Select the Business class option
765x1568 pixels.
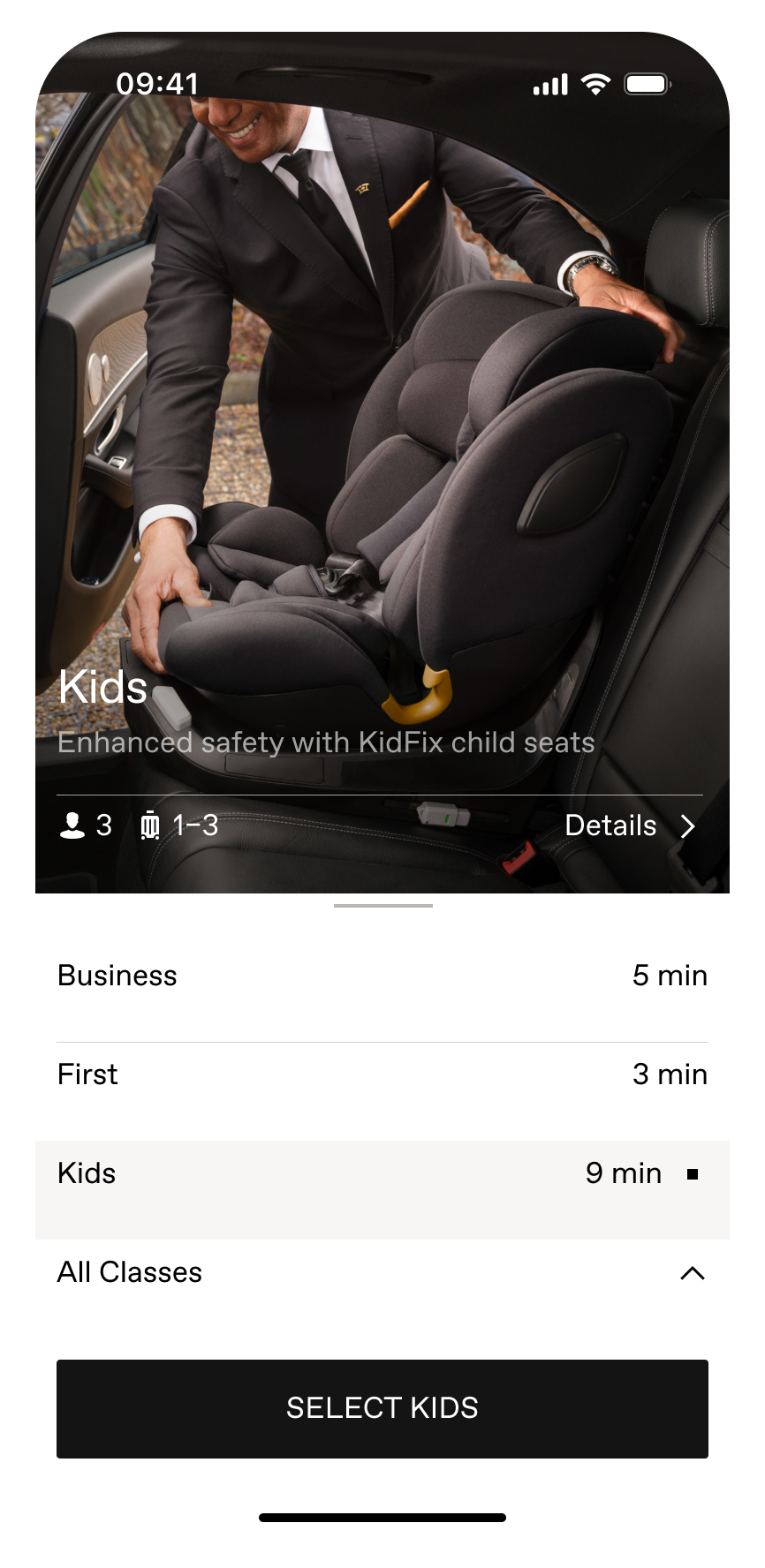[x=382, y=976]
